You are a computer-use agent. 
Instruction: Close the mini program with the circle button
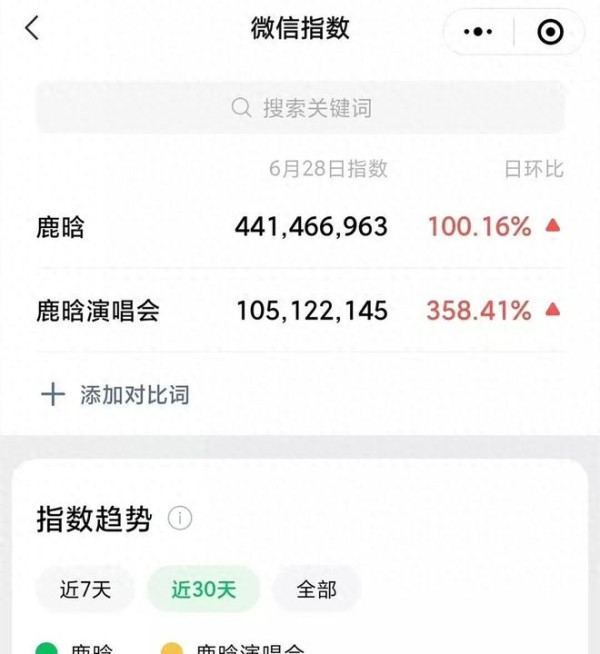tap(550, 33)
